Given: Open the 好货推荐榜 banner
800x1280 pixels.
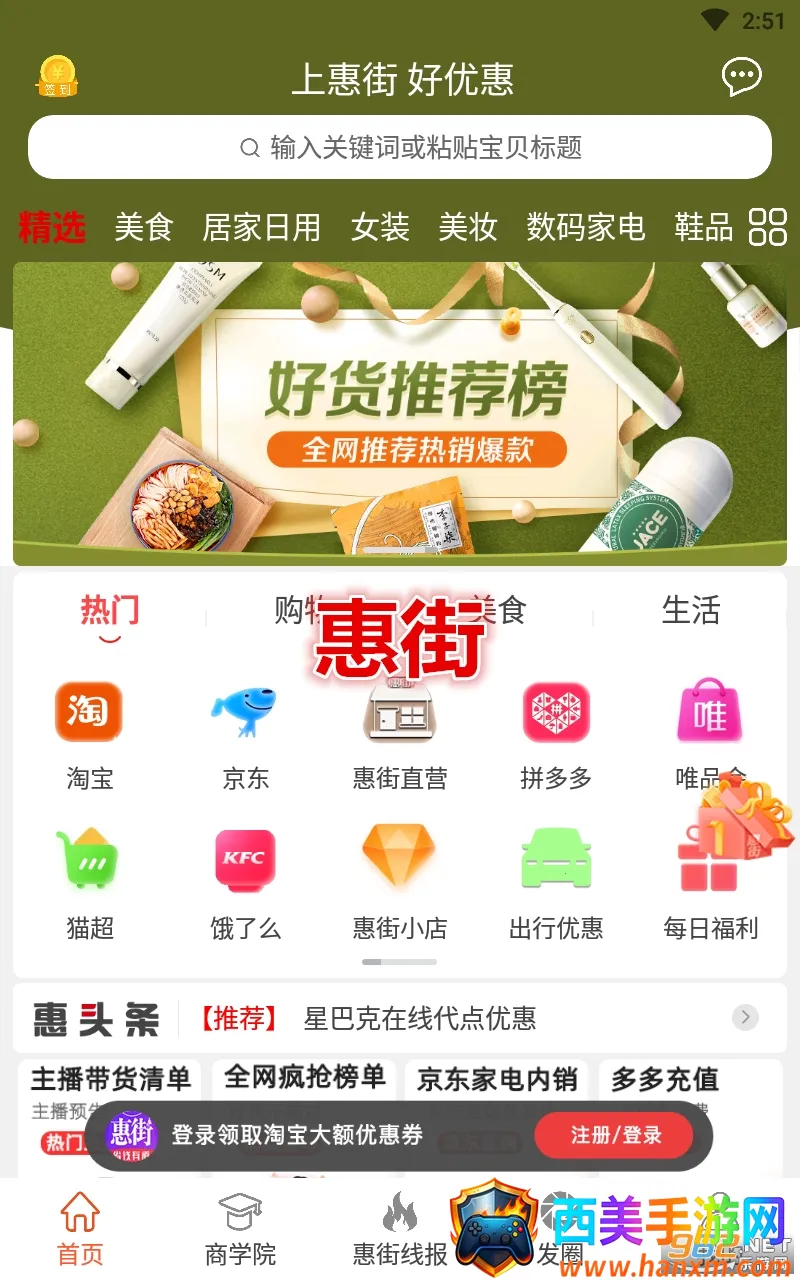Looking at the screenshot, I should pyautogui.click(x=400, y=413).
